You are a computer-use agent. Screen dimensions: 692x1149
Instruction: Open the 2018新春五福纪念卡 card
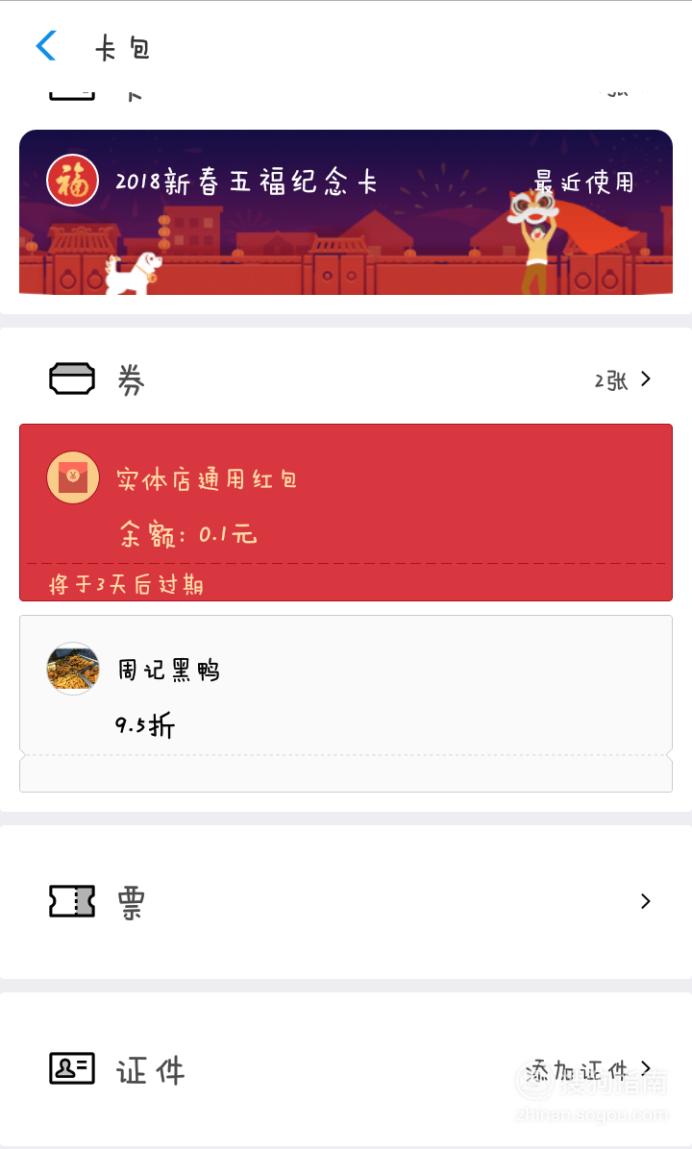pos(345,213)
